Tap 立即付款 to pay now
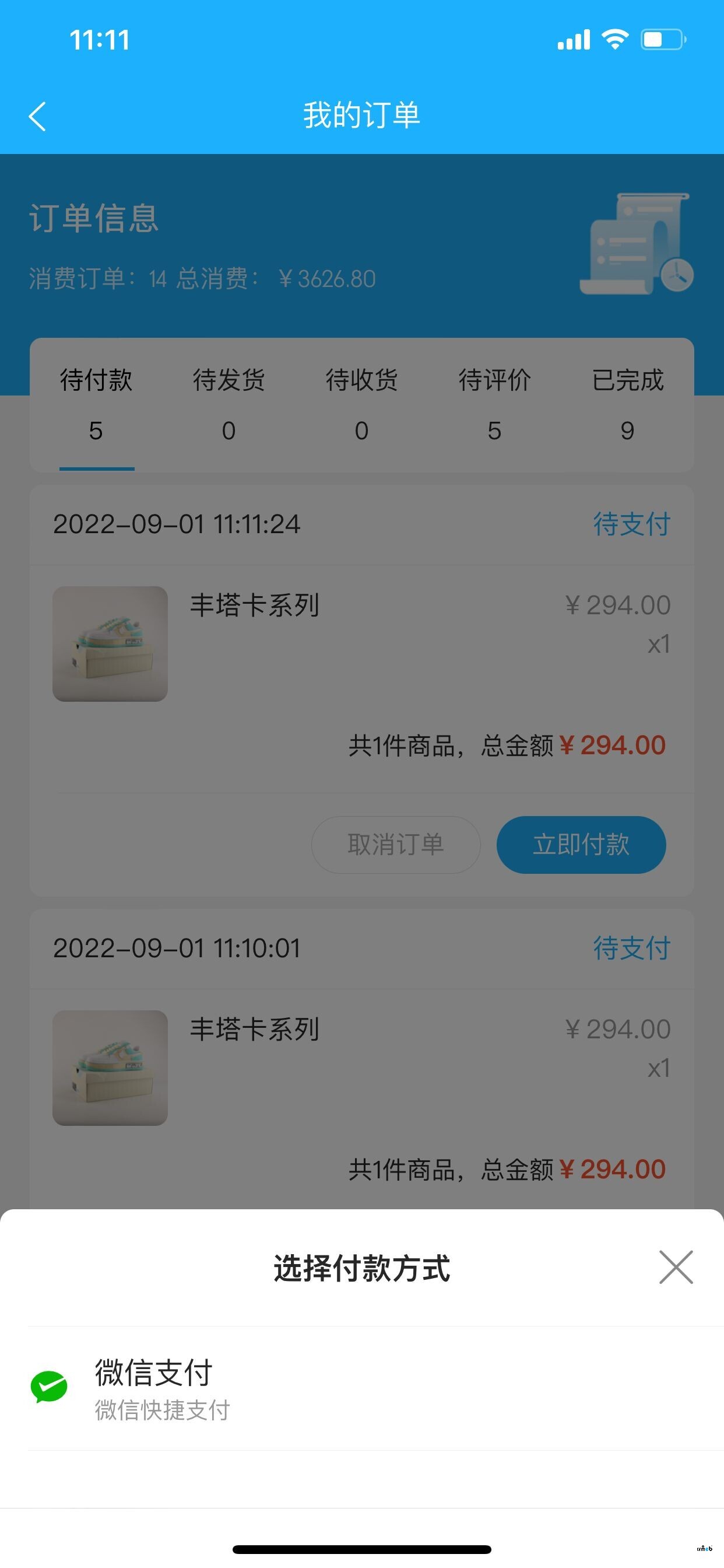The width and height of the screenshot is (724, 1568). click(581, 845)
